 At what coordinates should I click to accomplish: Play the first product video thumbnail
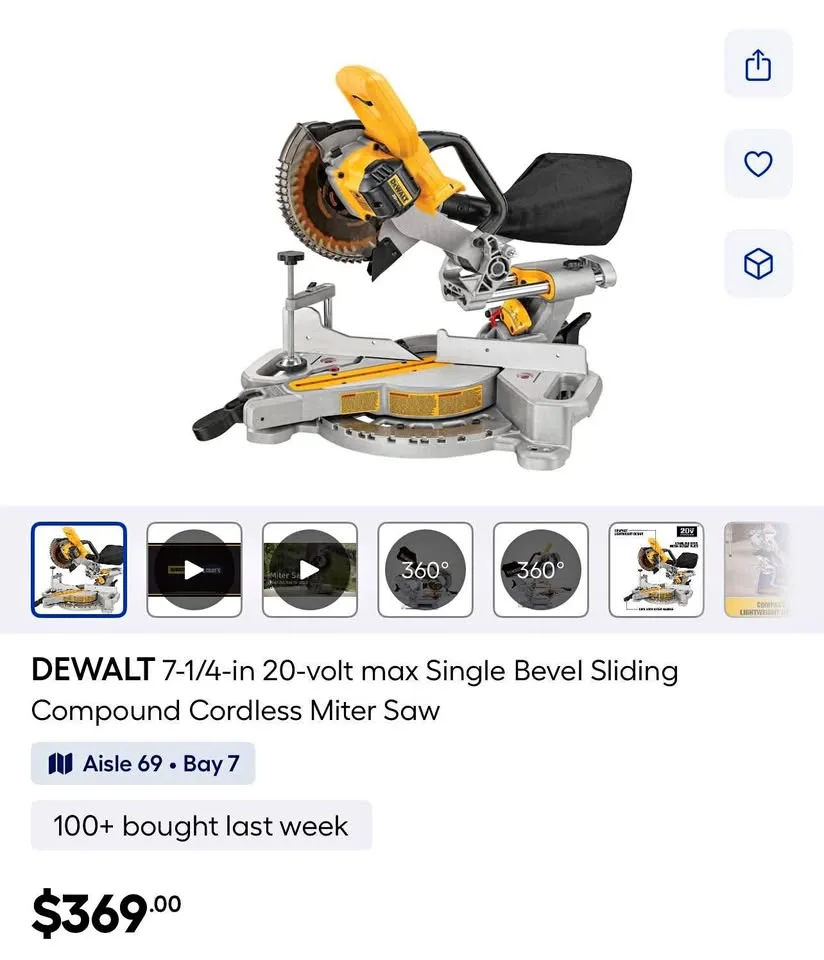coord(194,570)
